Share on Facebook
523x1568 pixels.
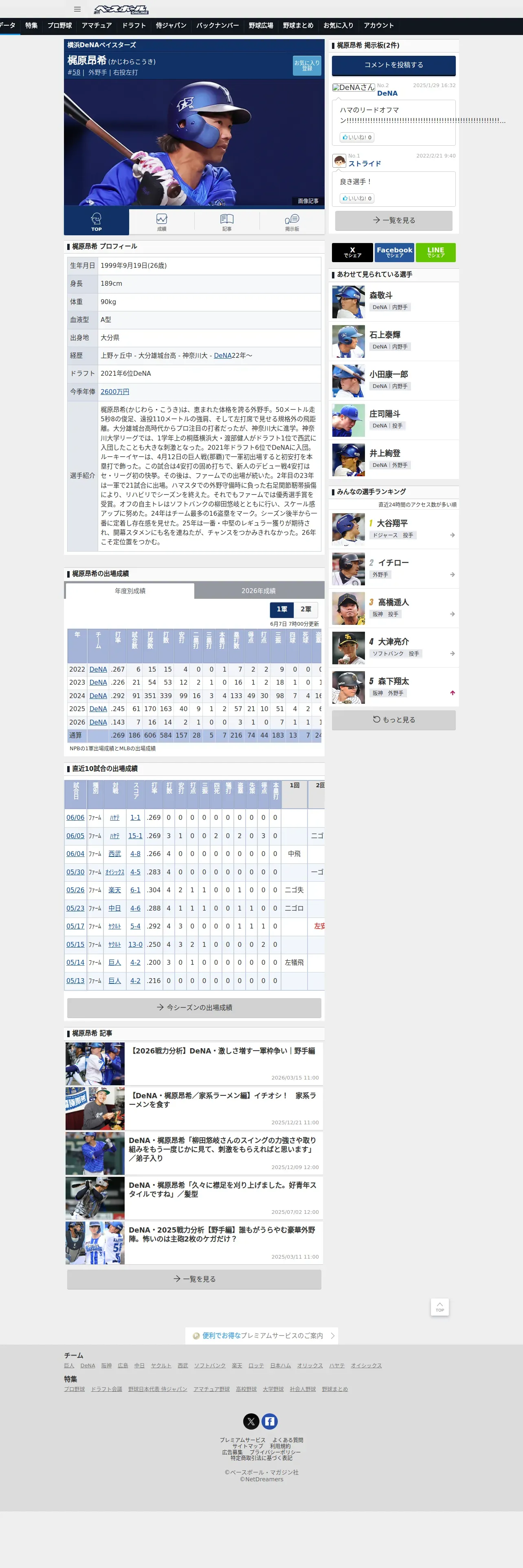coord(395,252)
